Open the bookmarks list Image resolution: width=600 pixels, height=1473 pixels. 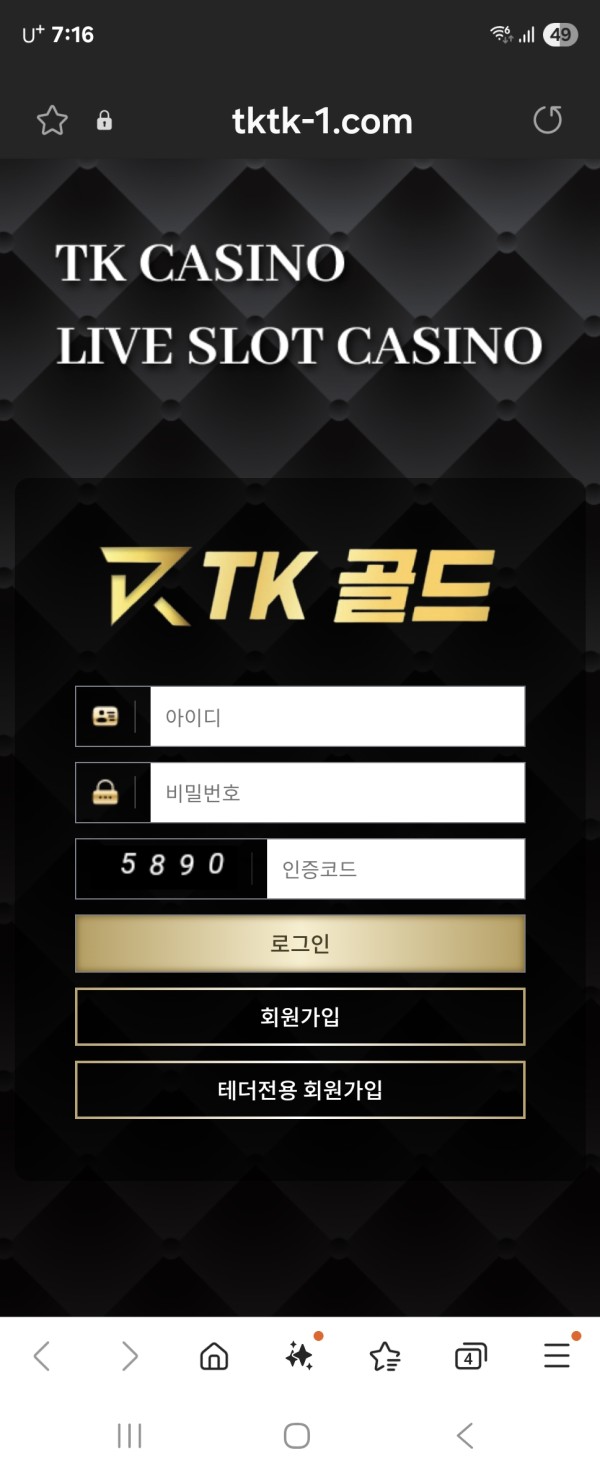click(385, 1356)
